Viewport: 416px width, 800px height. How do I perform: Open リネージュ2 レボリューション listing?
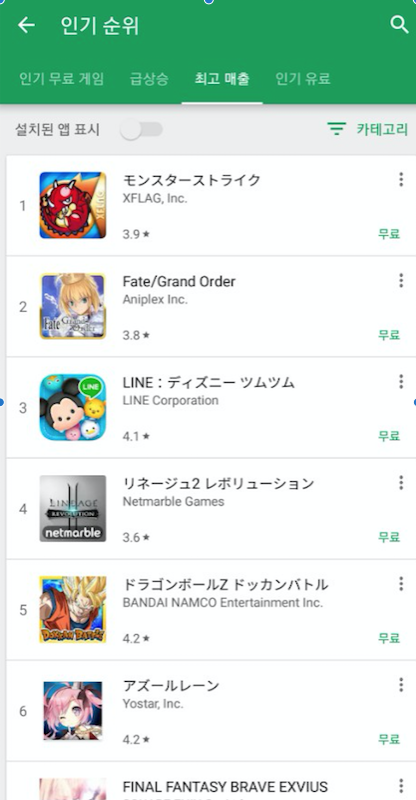coord(211,509)
